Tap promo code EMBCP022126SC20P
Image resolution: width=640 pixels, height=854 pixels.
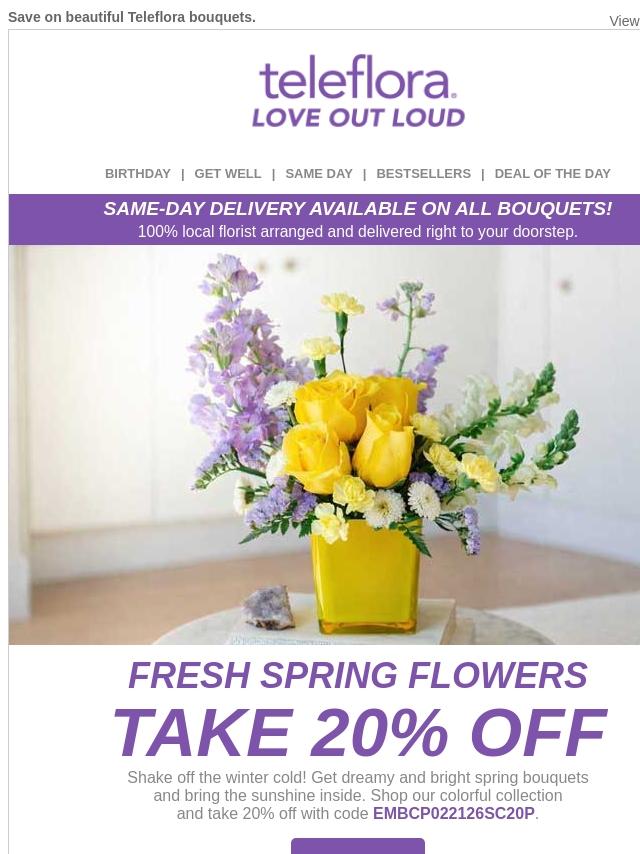453,814
